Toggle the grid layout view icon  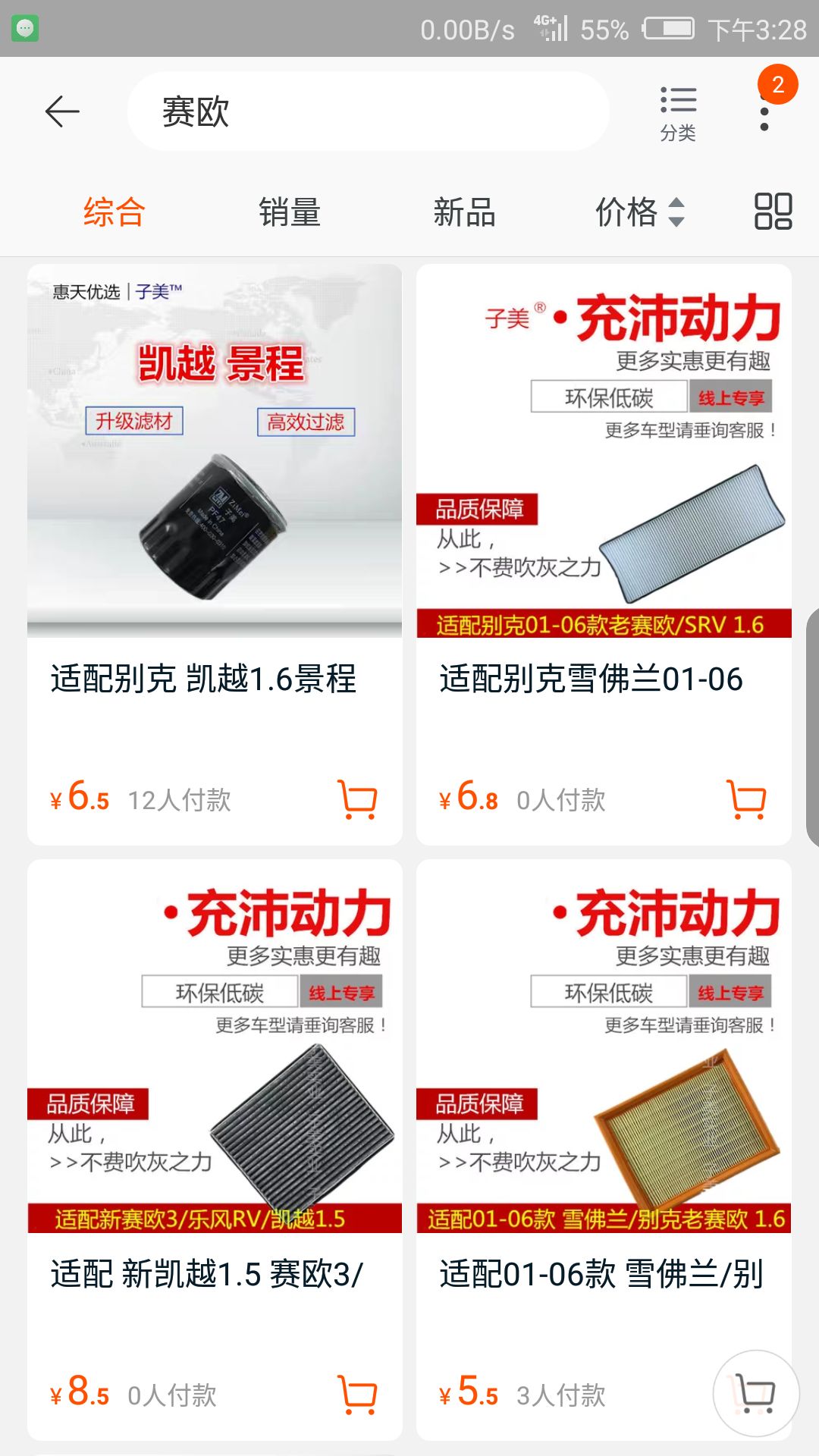pos(773,212)
